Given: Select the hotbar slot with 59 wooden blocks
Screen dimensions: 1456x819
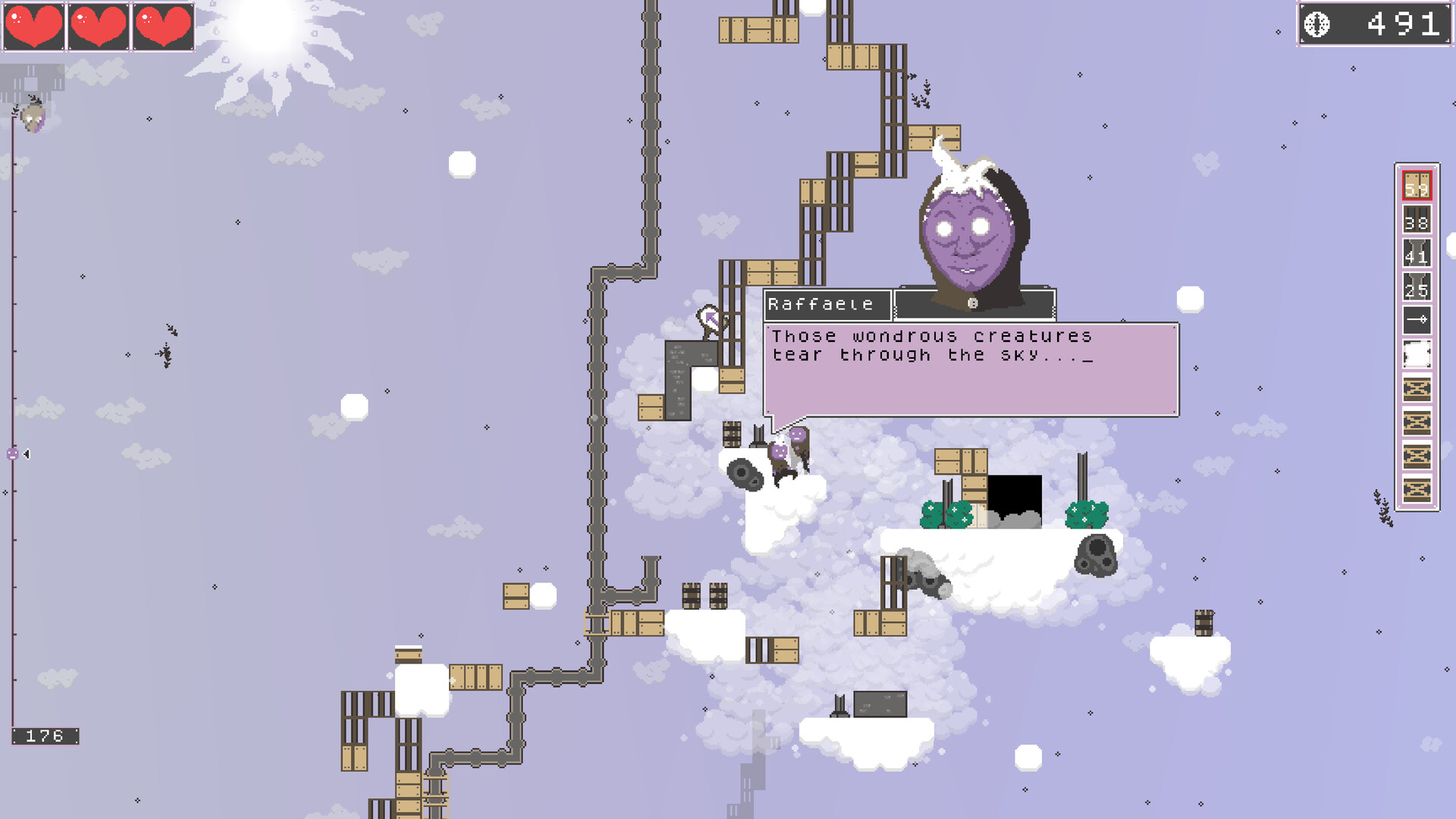Looking at the screenshot, I should [x=1417, y=186].
